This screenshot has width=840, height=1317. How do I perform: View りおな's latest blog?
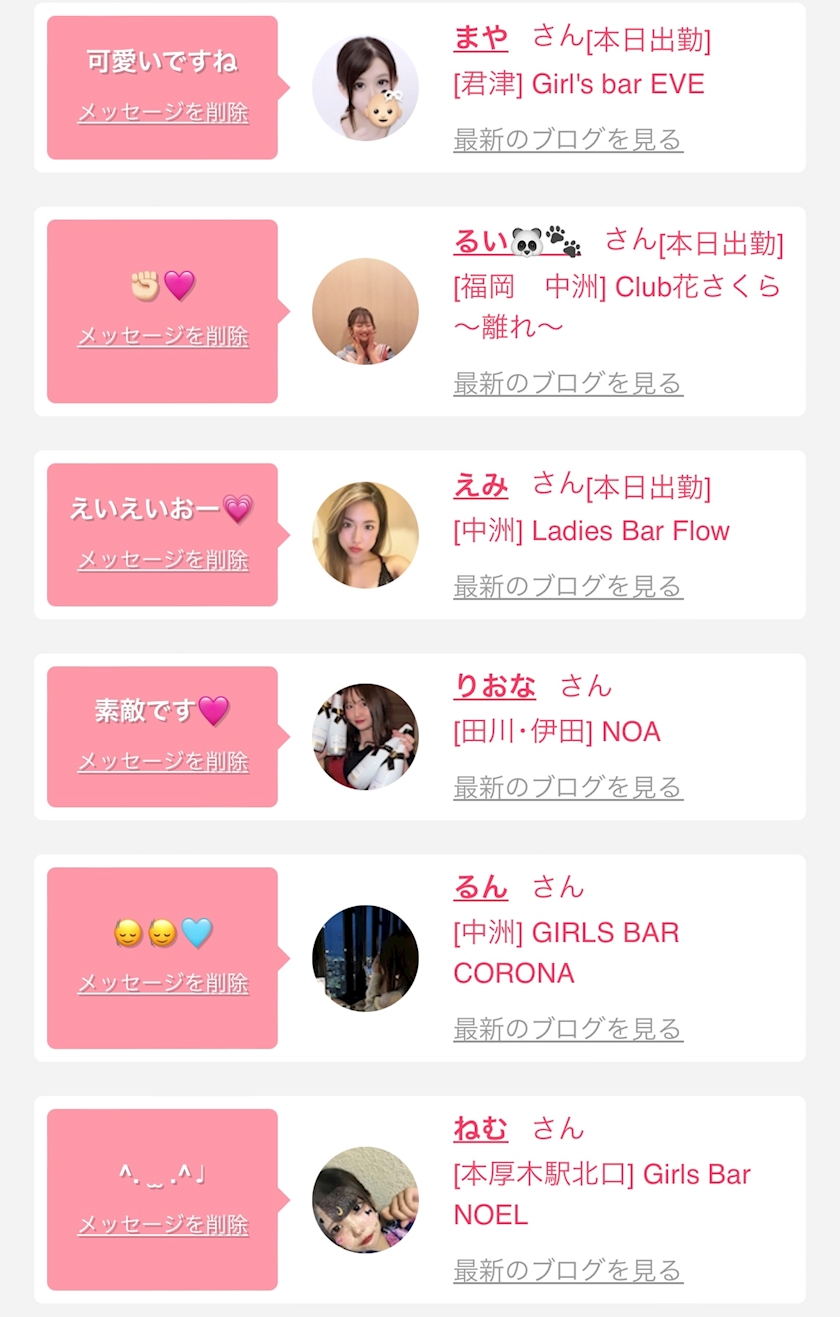tap(568, 787)
